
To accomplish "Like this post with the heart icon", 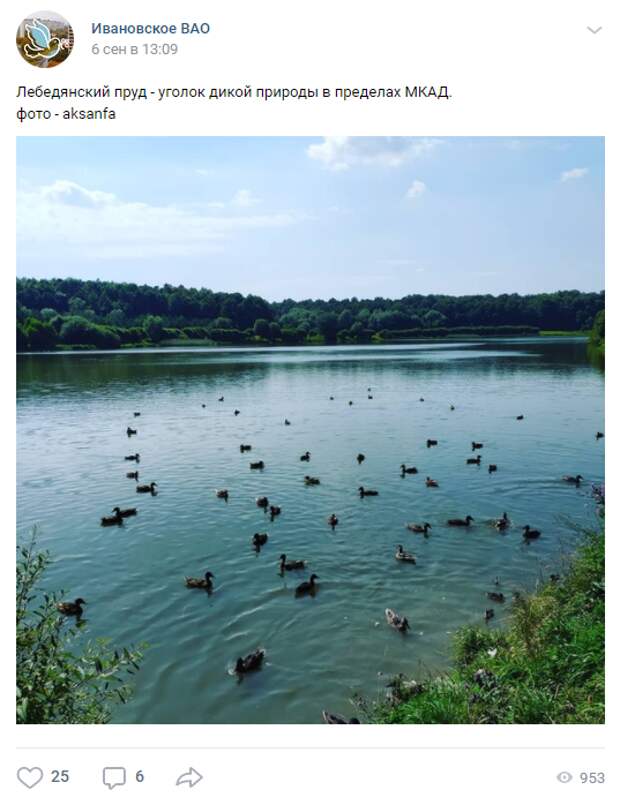I will click(x=31, y=777).
